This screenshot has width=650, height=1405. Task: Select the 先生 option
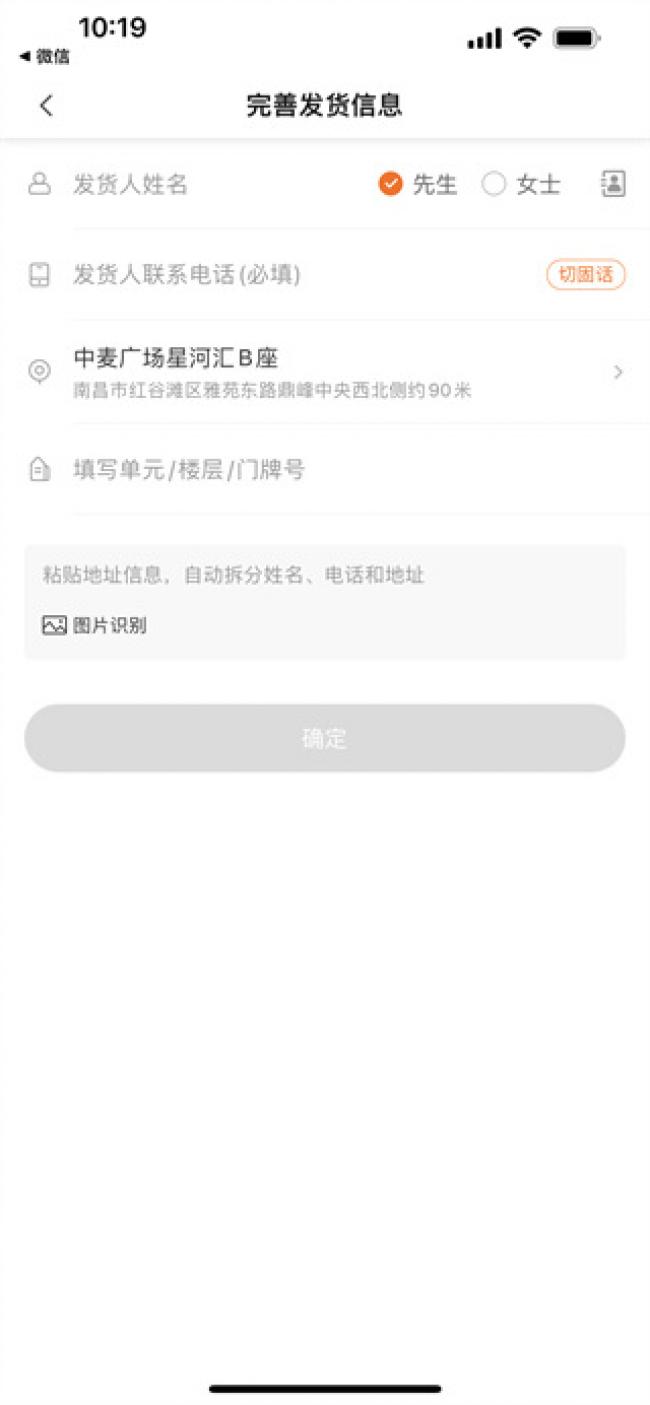click(418, 184)
